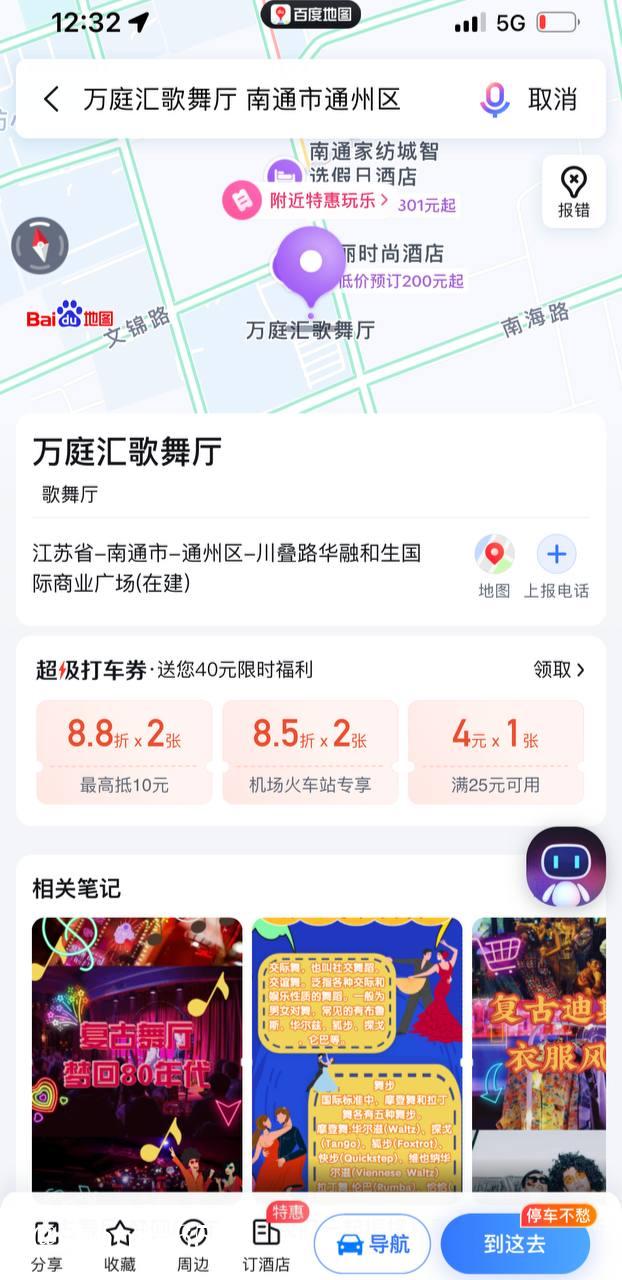Submit a phone number via 上报电话
The height and width of the screenshot is (1280, 622).
point(556,566)
